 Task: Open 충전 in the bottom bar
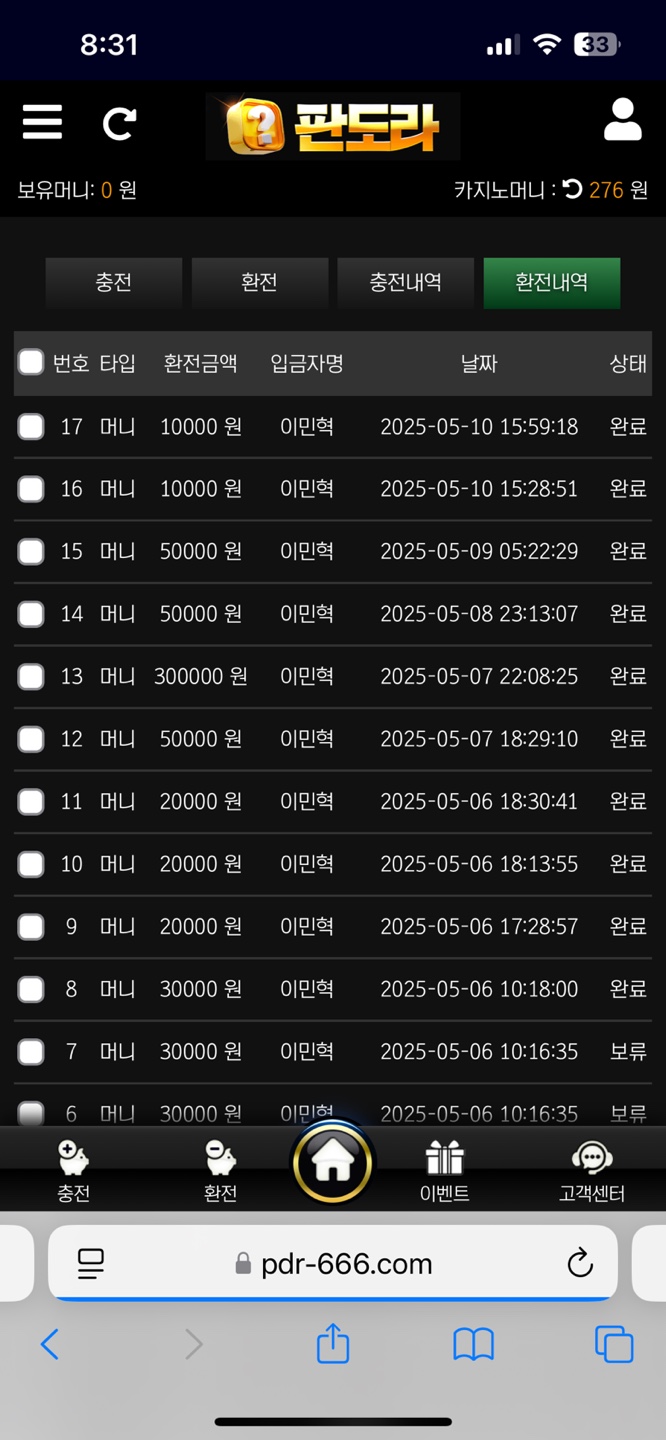click(x=74, y=1172)
